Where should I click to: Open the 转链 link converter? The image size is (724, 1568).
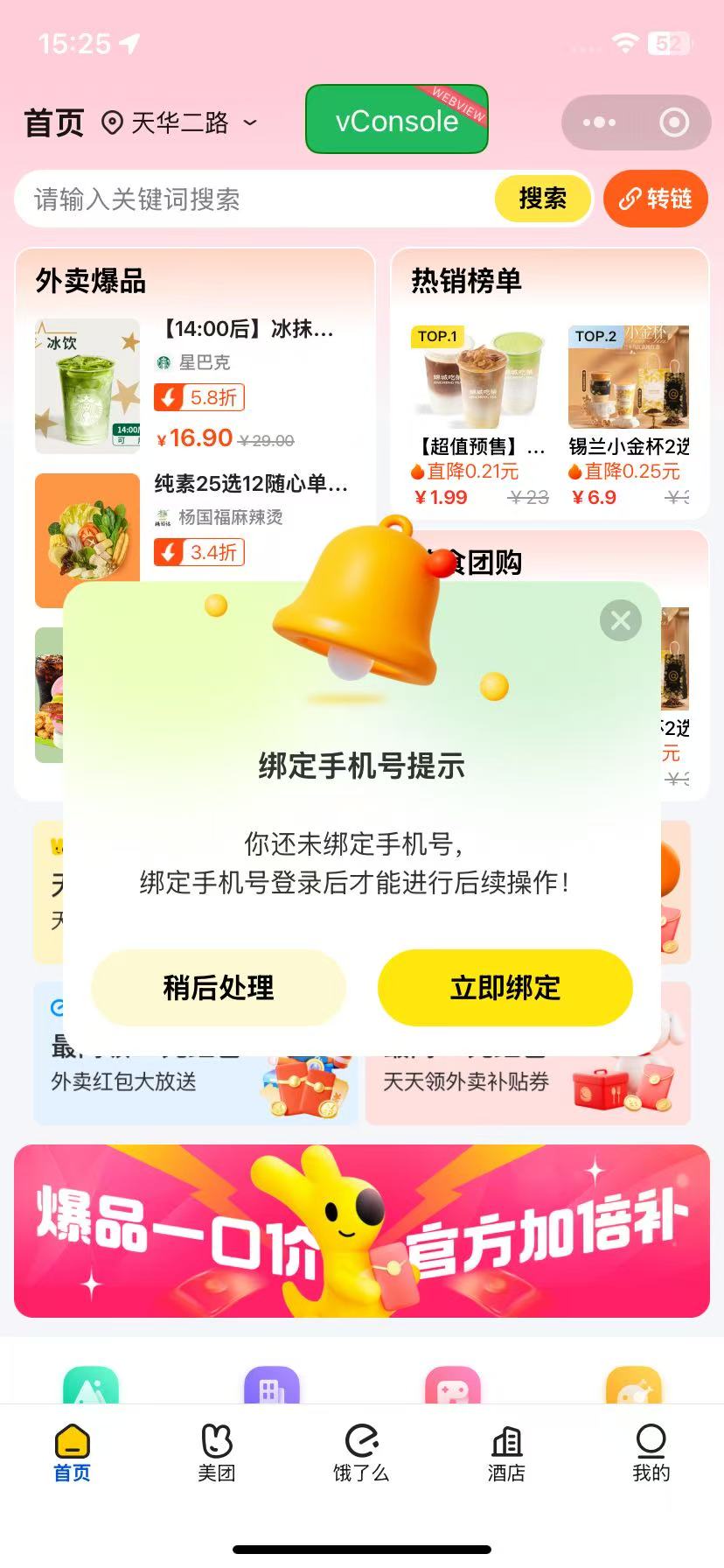click(656, 199)
